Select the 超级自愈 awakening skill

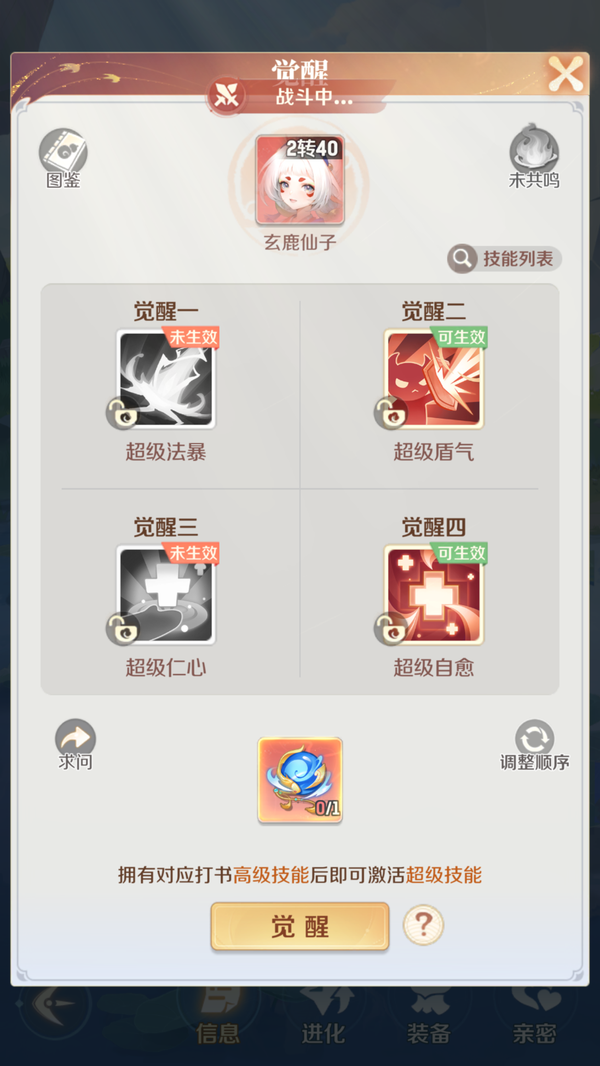[x=434, y=595]
